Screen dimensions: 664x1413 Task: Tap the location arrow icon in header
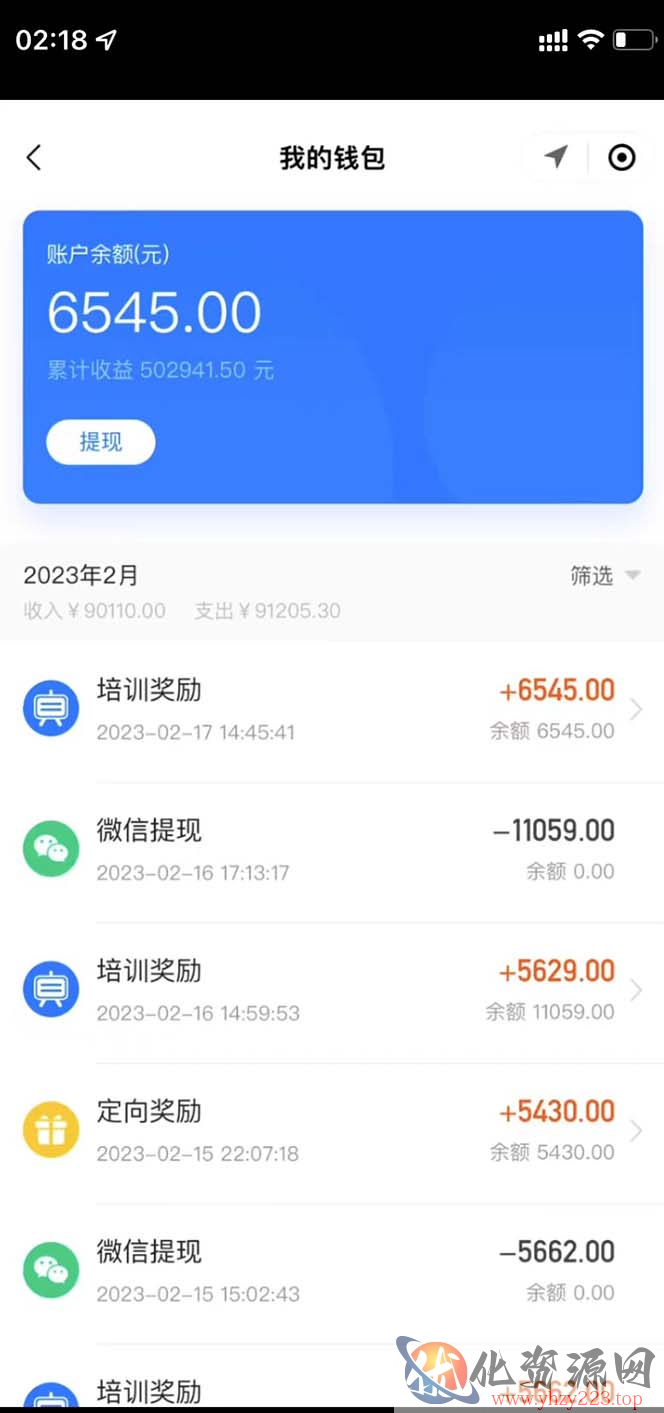(x=556, y=157)
